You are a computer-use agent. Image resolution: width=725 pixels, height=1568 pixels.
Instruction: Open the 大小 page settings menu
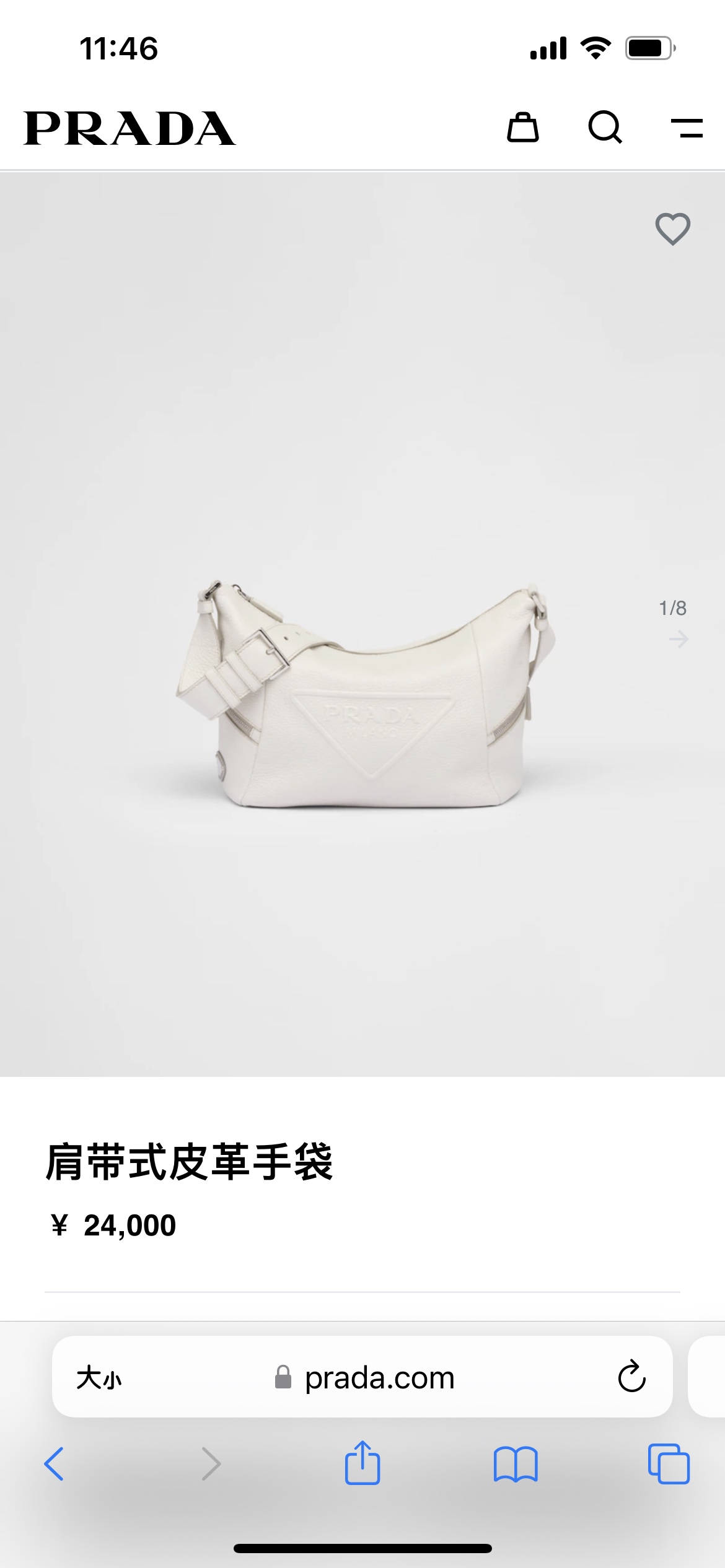coord(99,1378)
